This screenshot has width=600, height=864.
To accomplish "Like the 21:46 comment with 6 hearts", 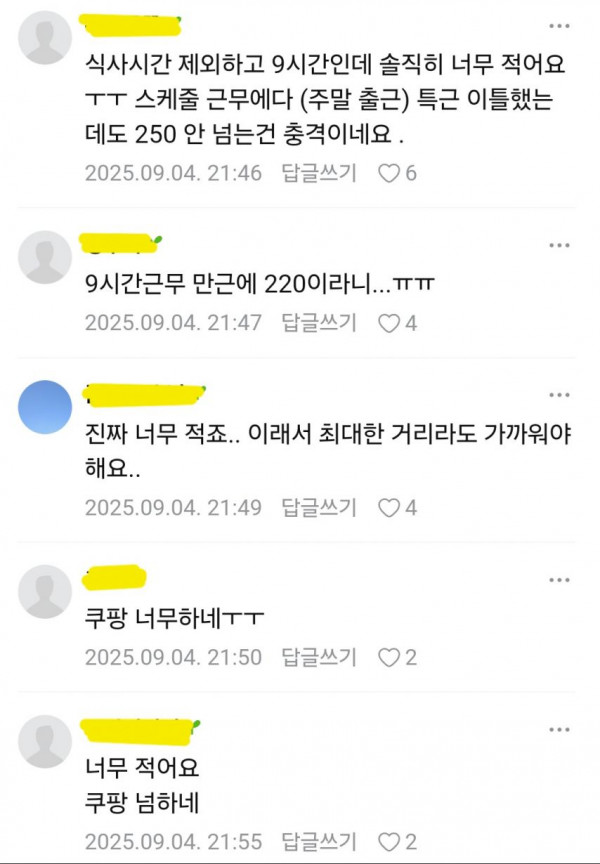I will coord(389,174).
